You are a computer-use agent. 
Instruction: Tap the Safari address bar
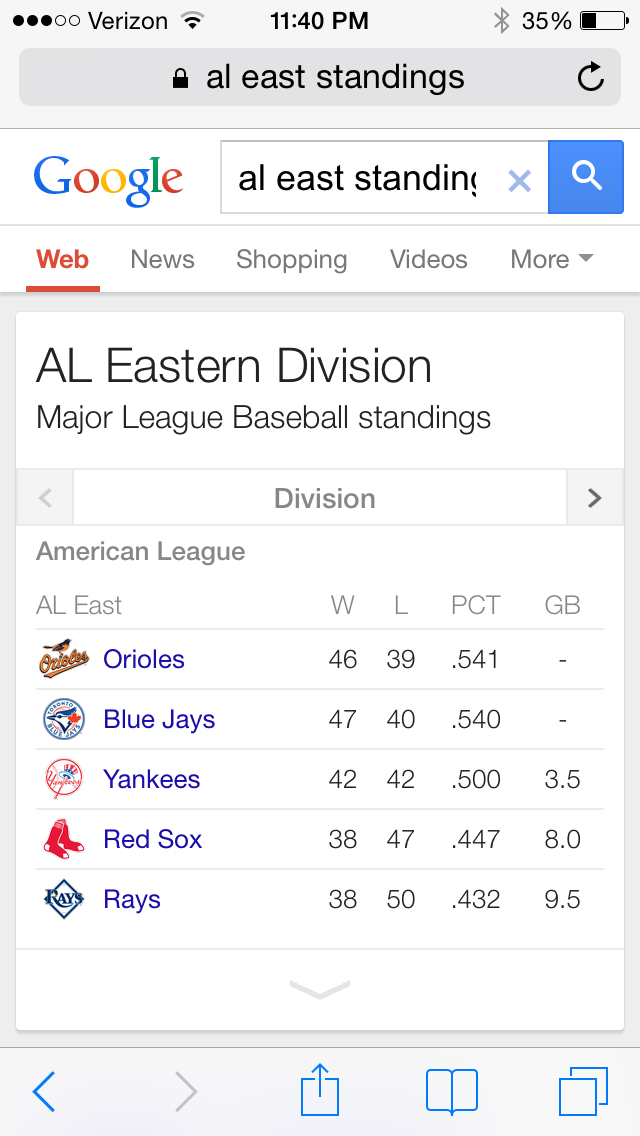(320, 77)
